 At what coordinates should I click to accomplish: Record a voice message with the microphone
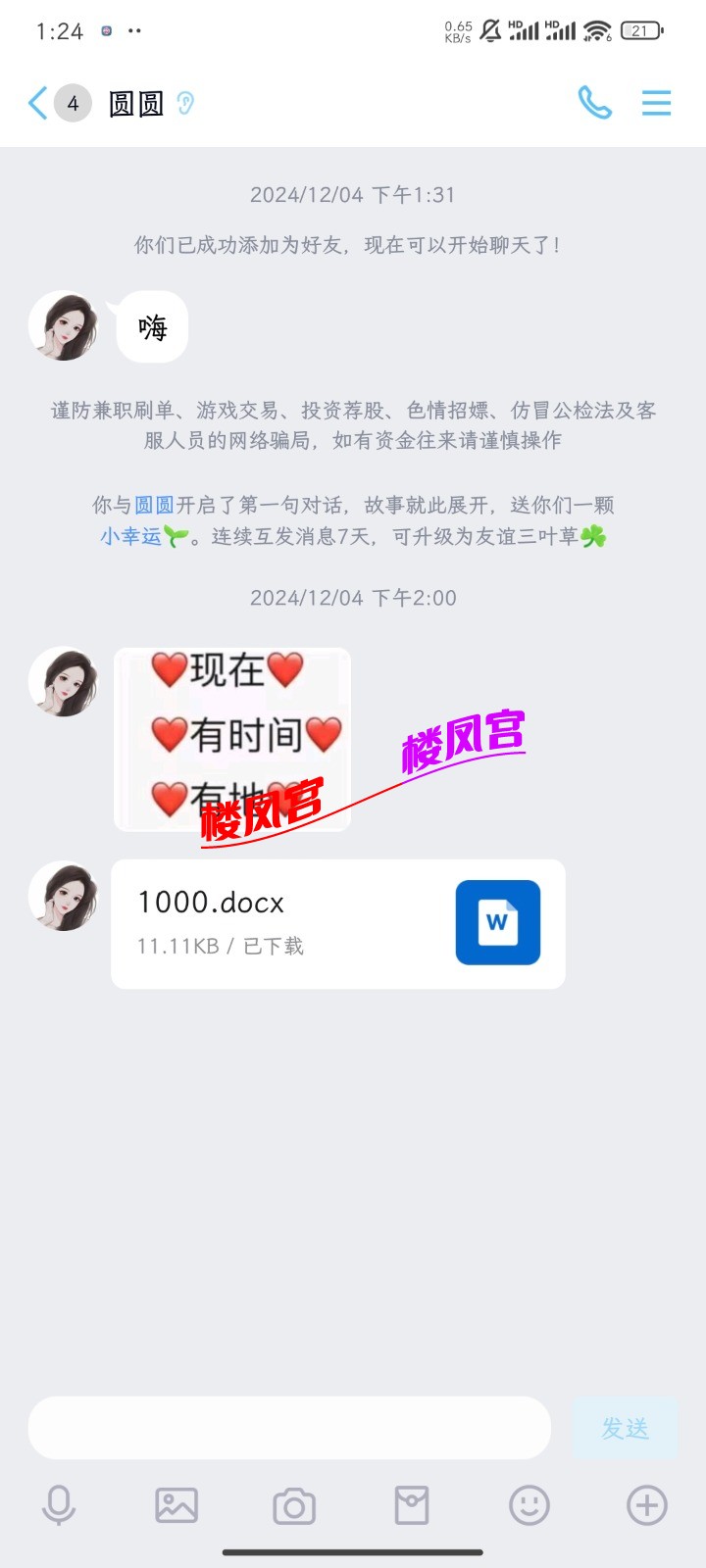(59, 1505)
